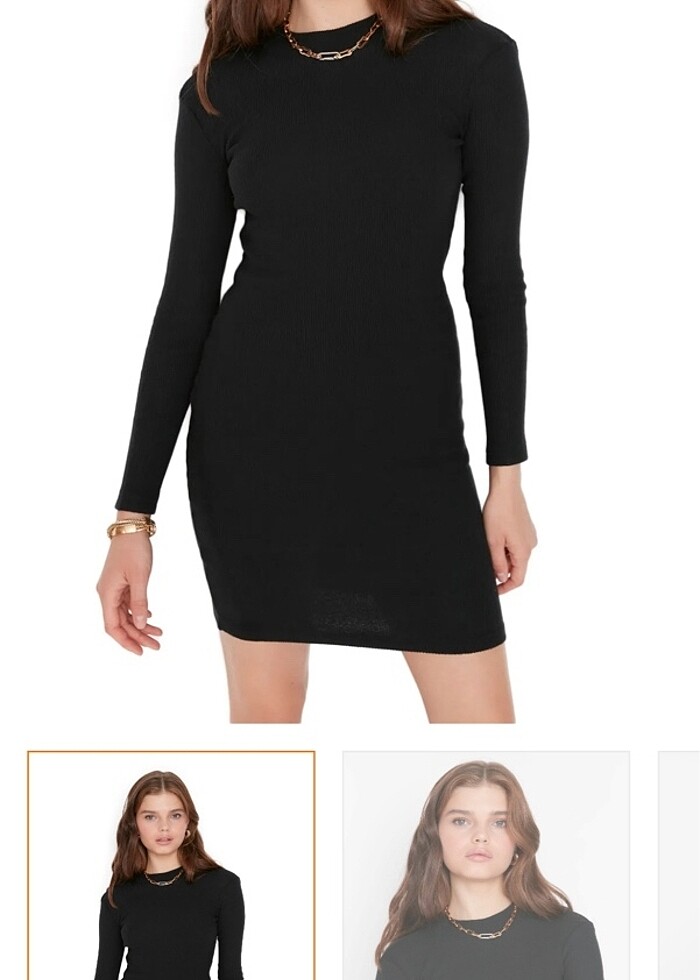
Task: View the close-up thumbnail on gray background
Action: (x=486, y=866)
